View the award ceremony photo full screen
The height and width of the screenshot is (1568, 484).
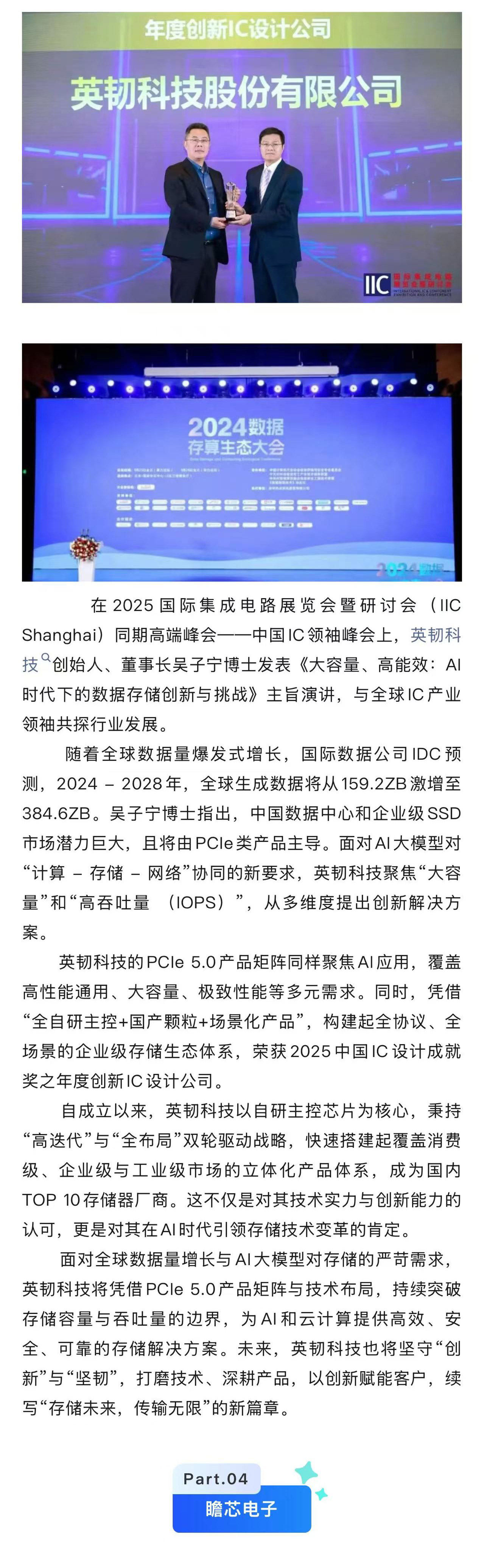242,157
